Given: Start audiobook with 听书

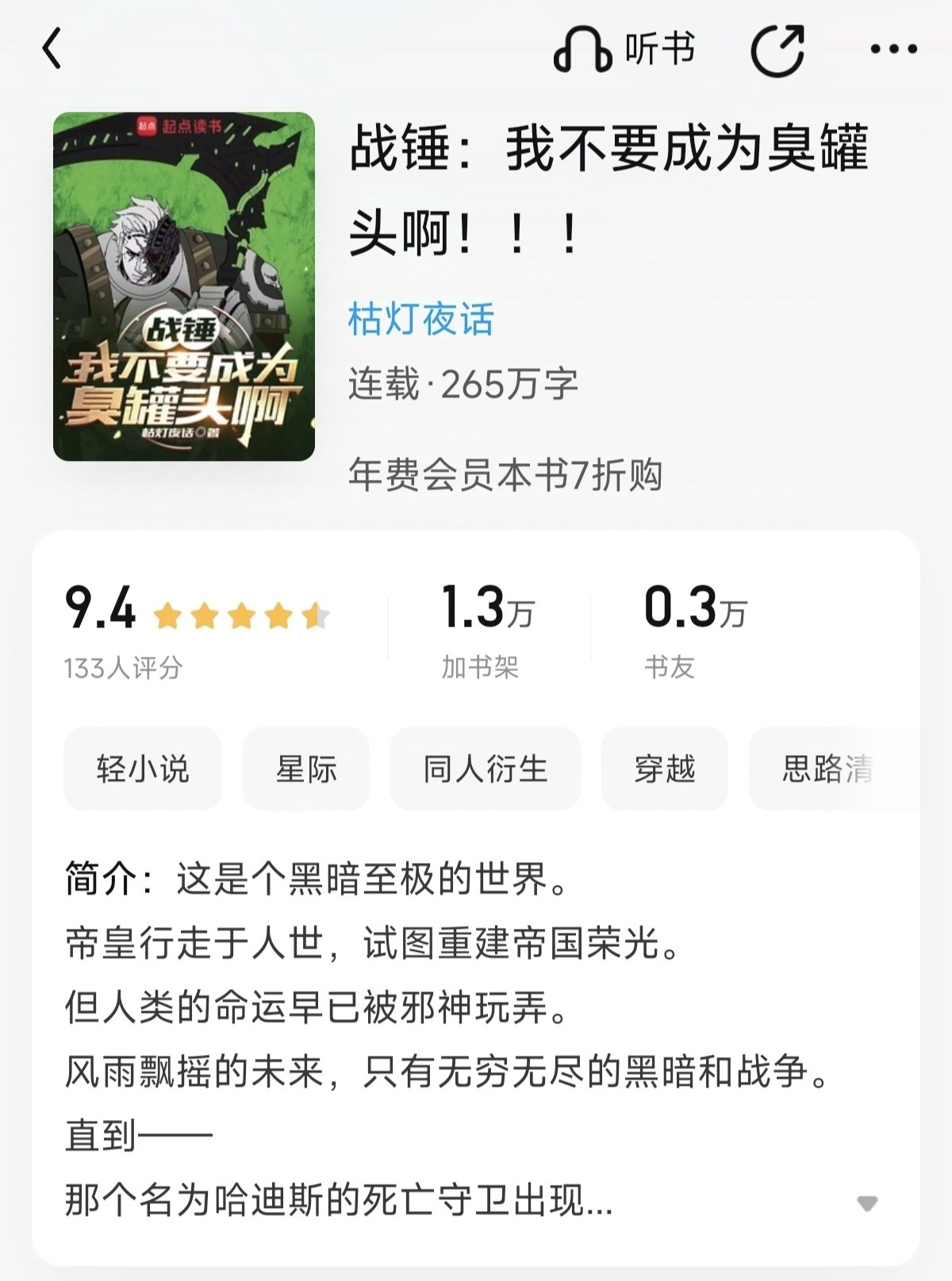Looking at the screenshot, I should tap(624, 50).
